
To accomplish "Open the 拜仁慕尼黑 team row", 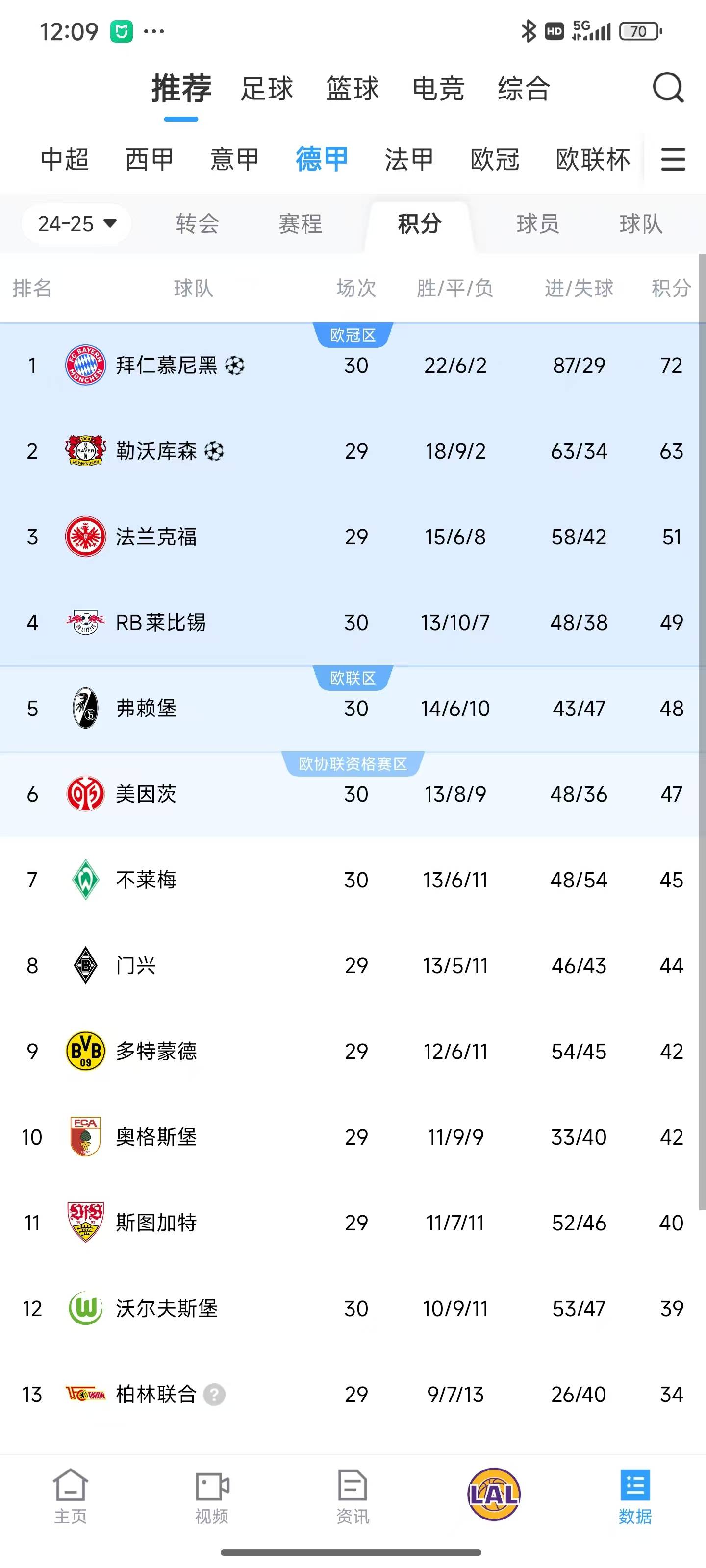I will pyautogui.click(x=166, y=365).
